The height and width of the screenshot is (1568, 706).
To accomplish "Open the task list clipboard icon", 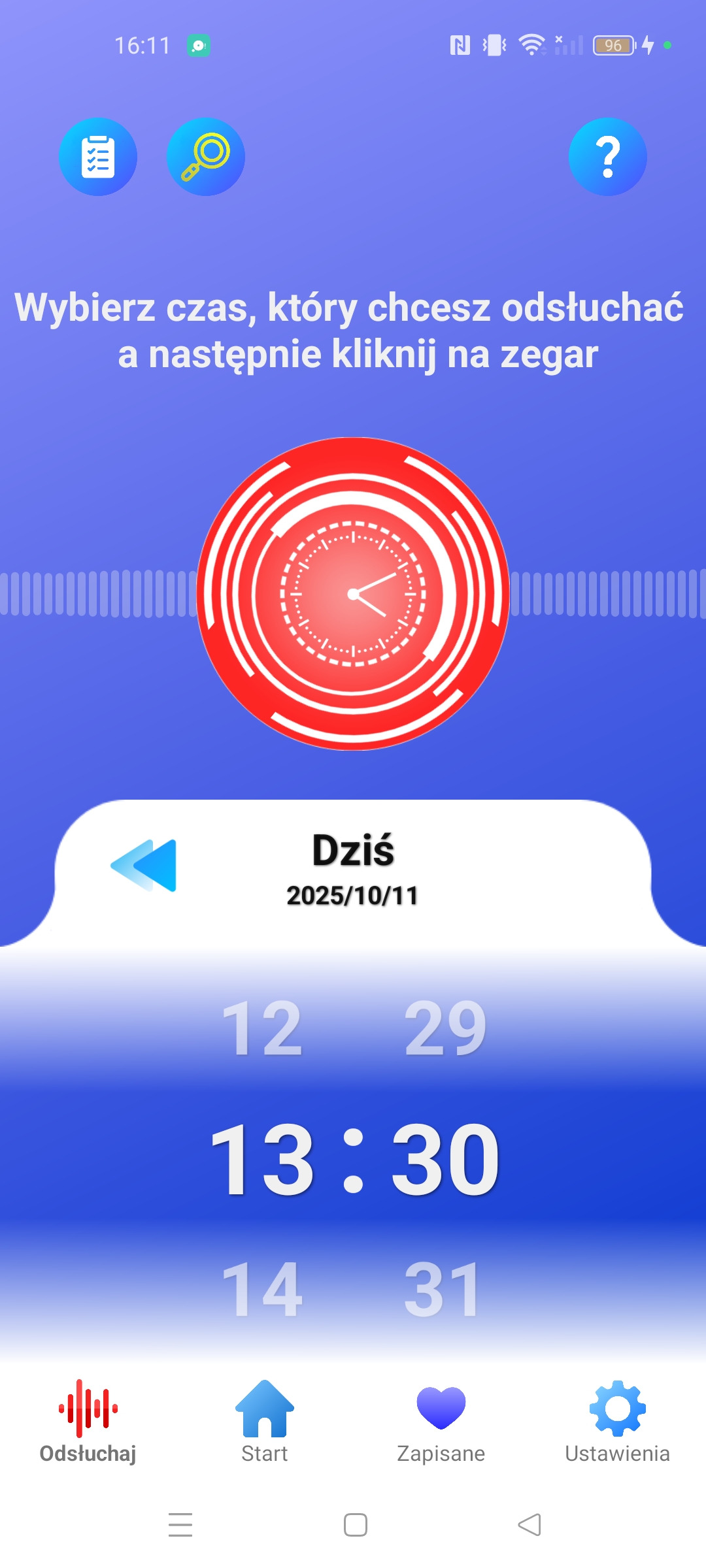I will [98, 157].
